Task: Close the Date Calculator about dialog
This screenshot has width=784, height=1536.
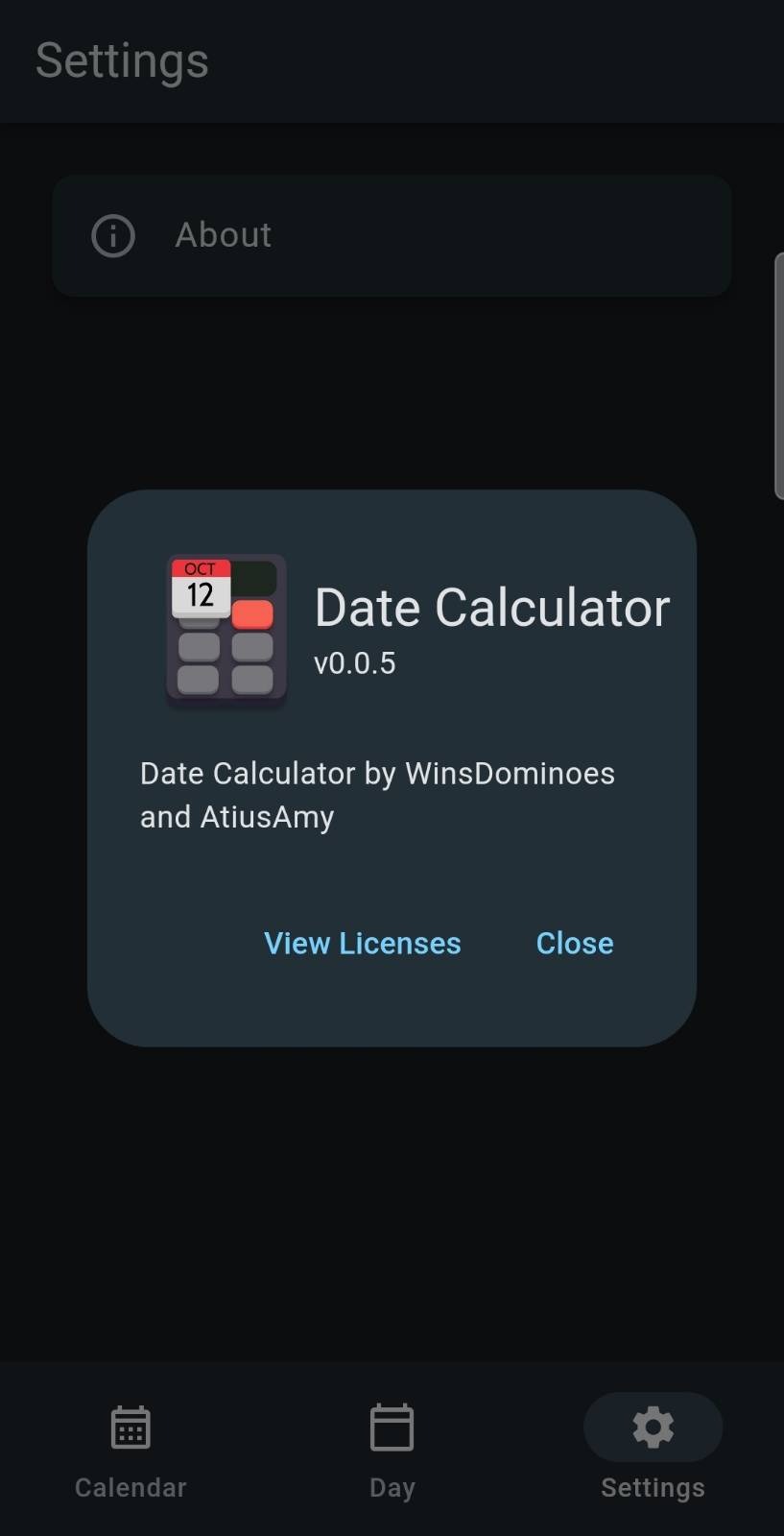Action: (574, 943)
